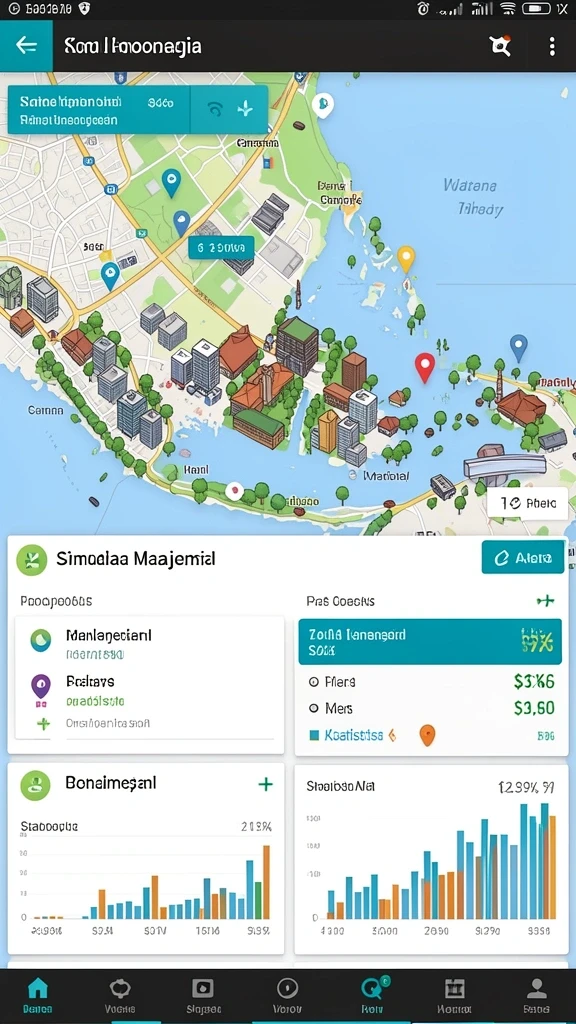Open the calendar-style tab in the bottom bar
Screen dimensions: 576x1024
coord(454,995)
